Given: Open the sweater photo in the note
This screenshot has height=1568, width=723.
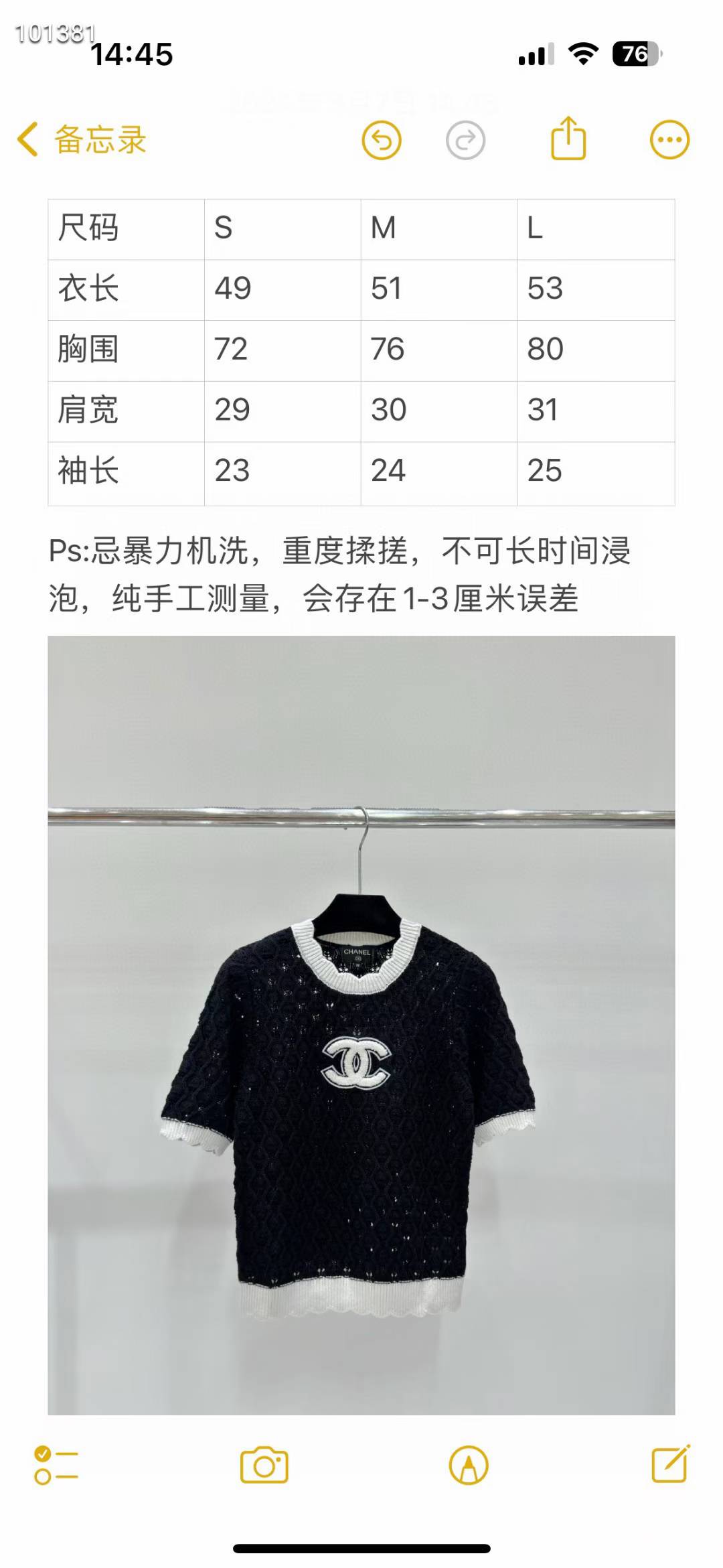Looking at the screenshot, I should 361,1025.
